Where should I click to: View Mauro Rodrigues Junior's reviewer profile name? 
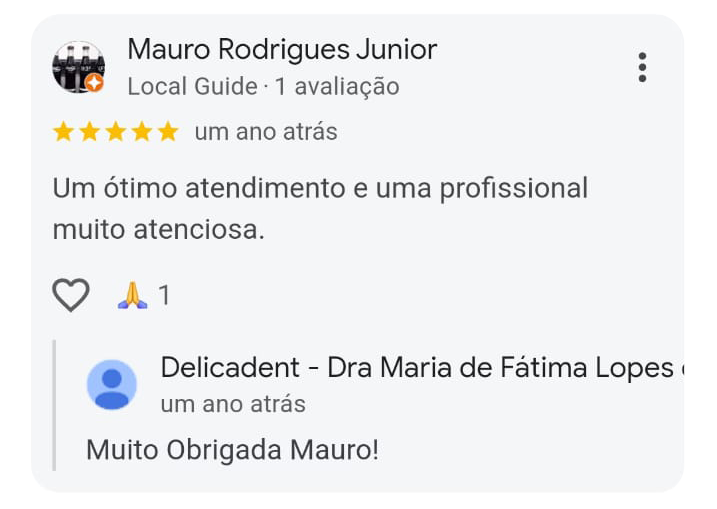click(x=282, y=49)
